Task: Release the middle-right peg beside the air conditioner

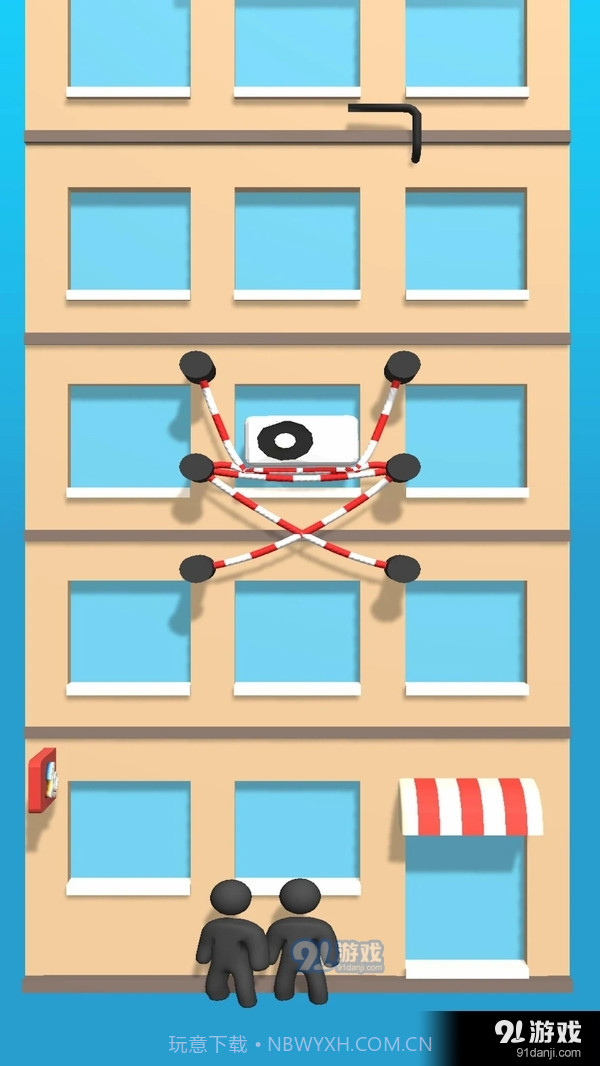Action: click(402, 466)
